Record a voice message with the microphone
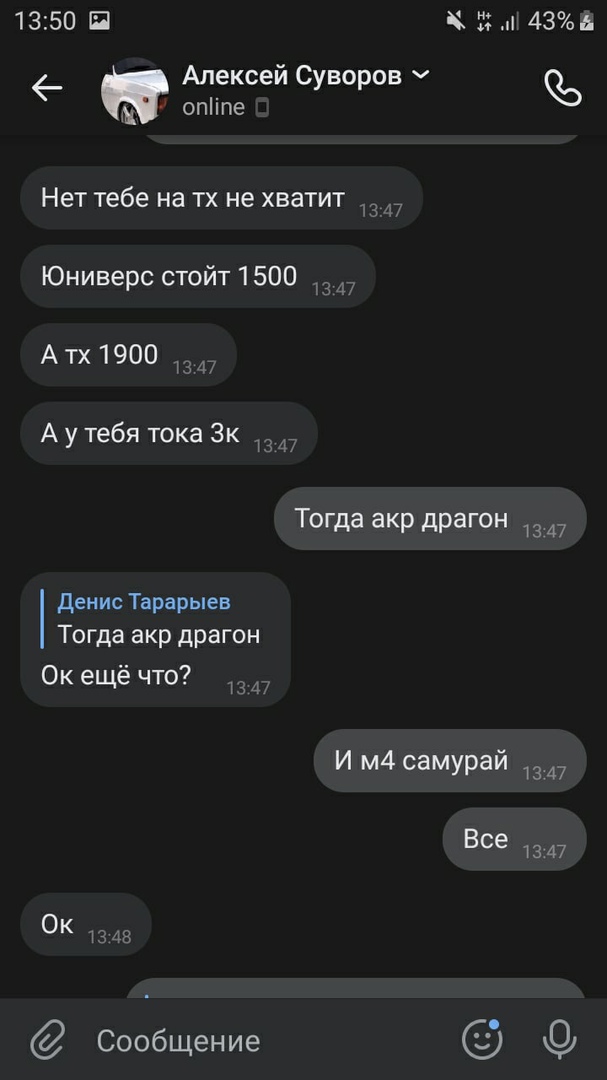Viewport: 607px width, 1080px height. 560,1039
